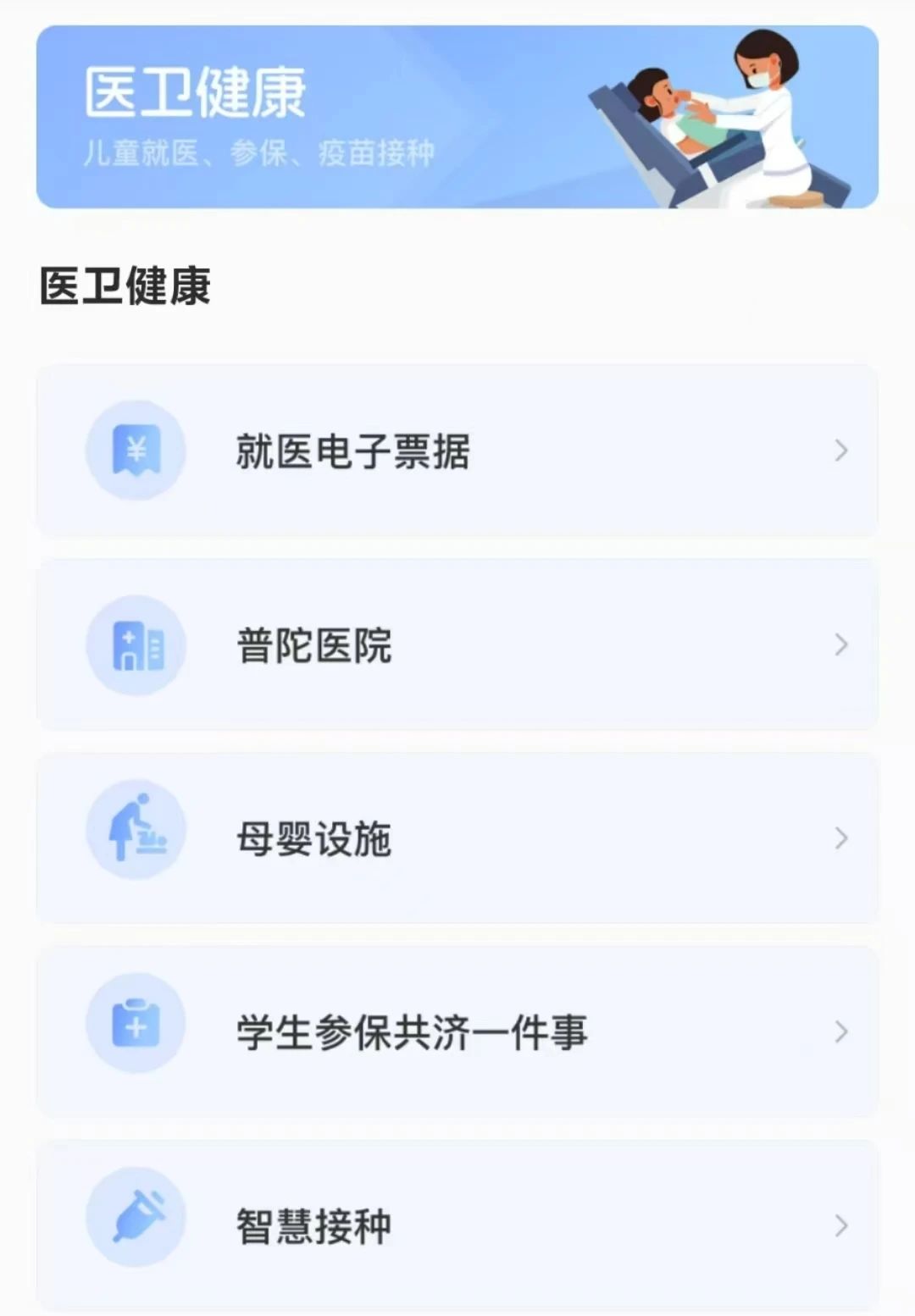The height and width of the screenshot is (1316, 915).
Task: Click the 母婴设施 card
Action: pos(457,838)
